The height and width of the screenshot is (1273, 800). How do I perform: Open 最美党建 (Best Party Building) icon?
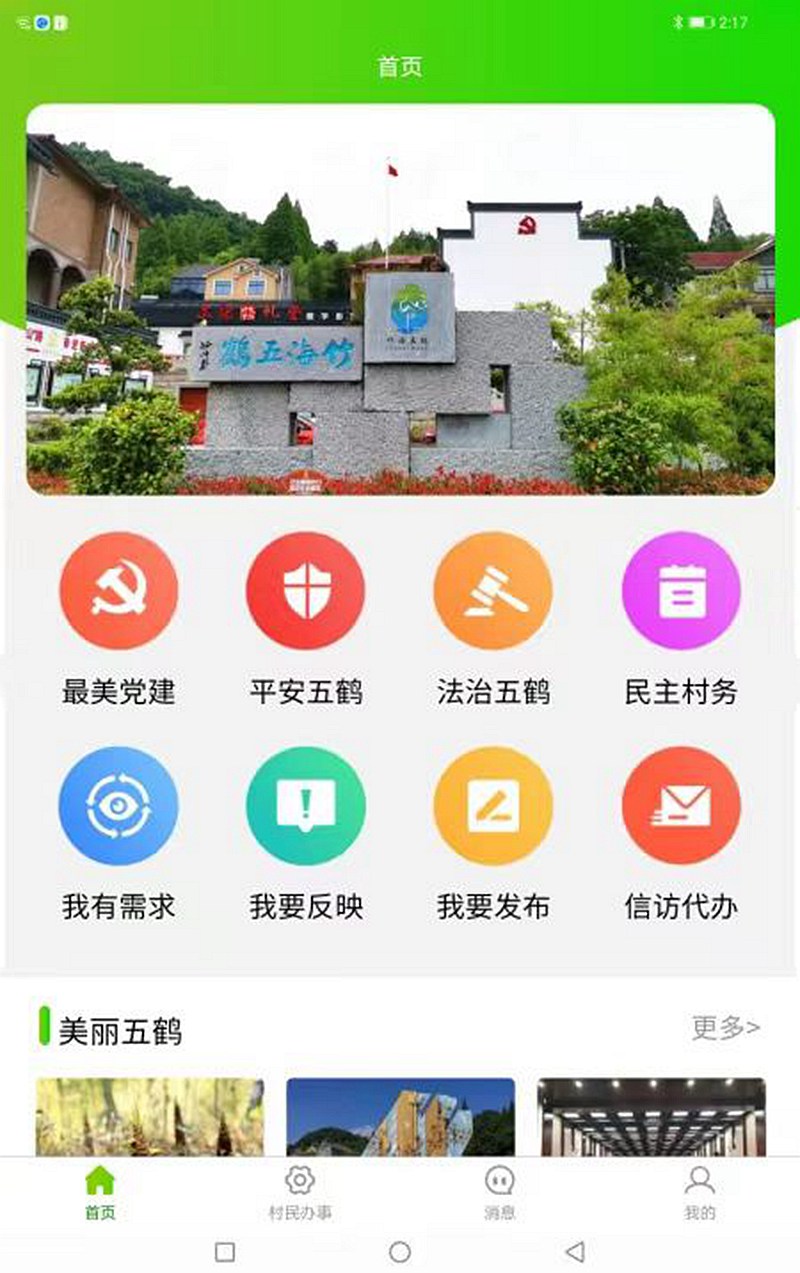[118, 590]
